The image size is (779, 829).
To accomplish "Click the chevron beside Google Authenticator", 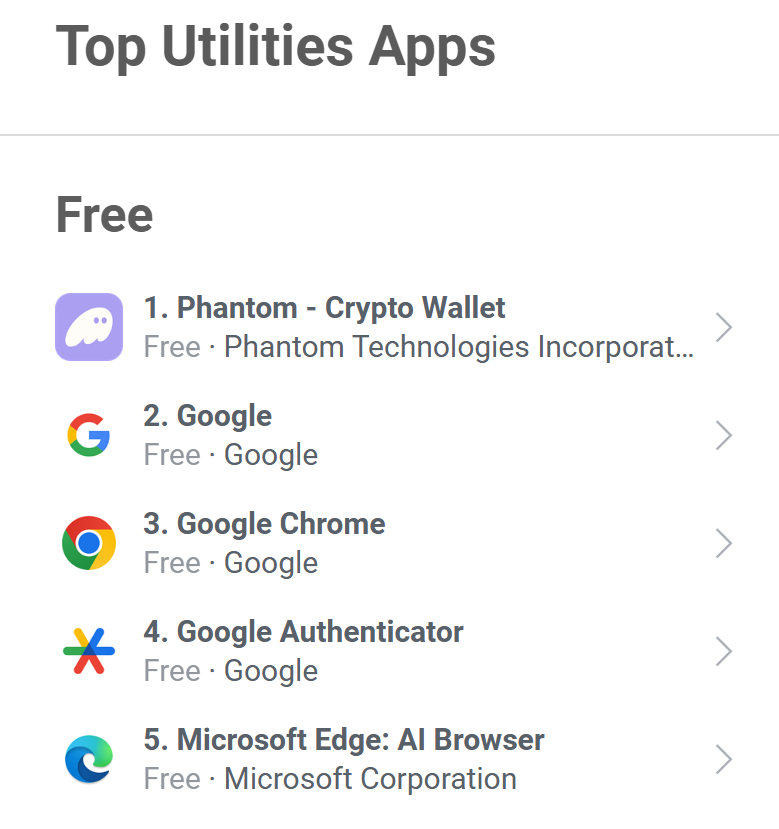I will point(722,651).
